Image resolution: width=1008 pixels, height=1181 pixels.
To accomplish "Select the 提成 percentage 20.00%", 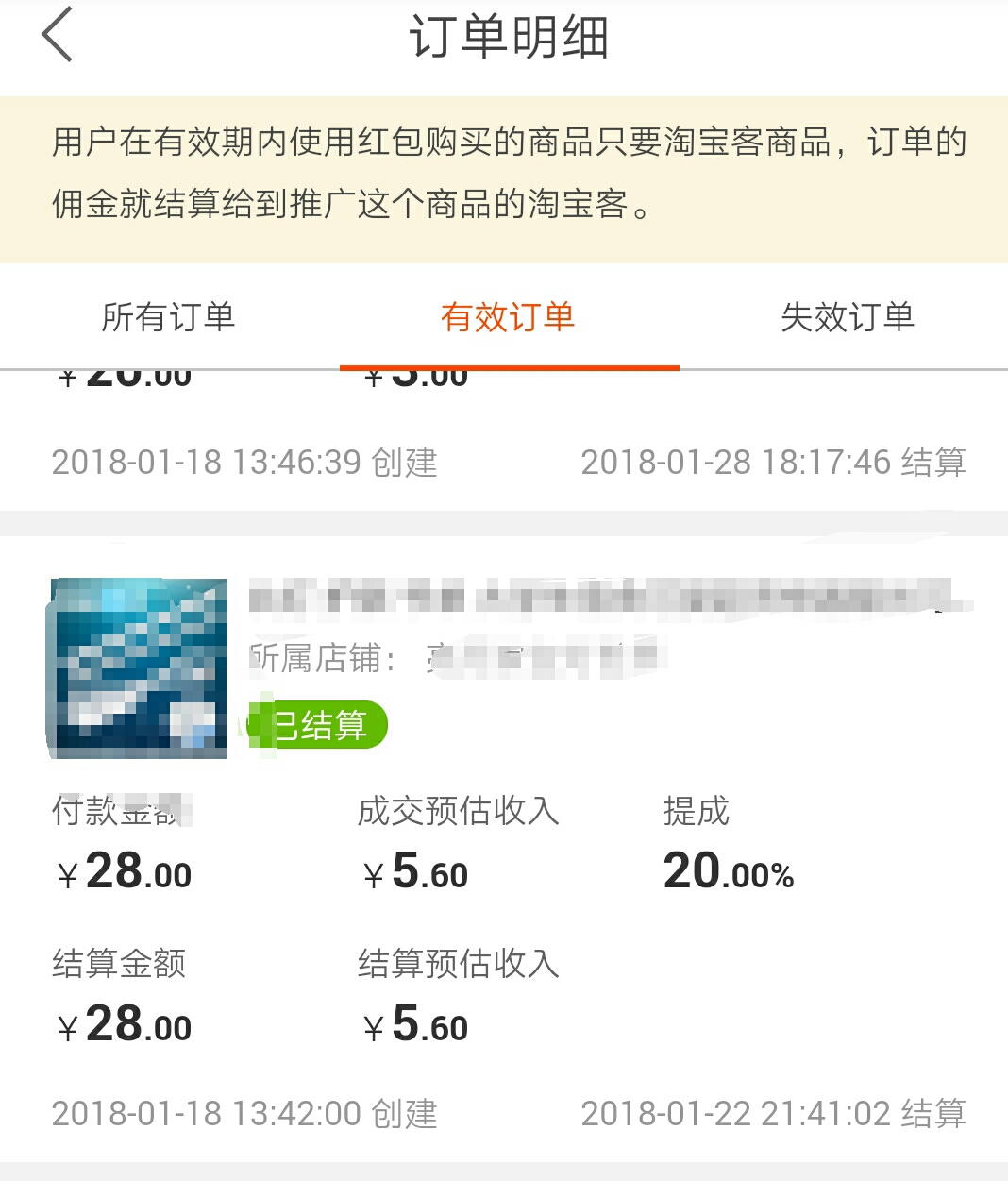I will pyautogui.click(x=727, y=872).
